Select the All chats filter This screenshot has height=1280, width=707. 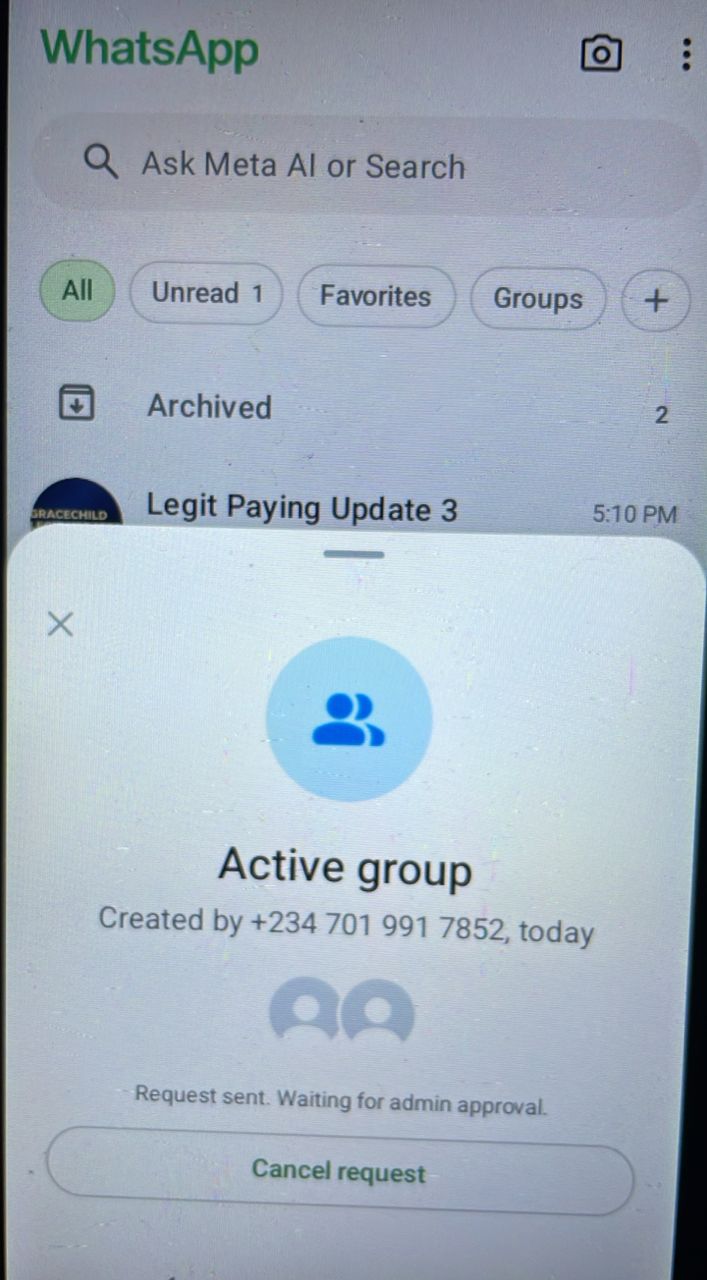click(77, 291)
